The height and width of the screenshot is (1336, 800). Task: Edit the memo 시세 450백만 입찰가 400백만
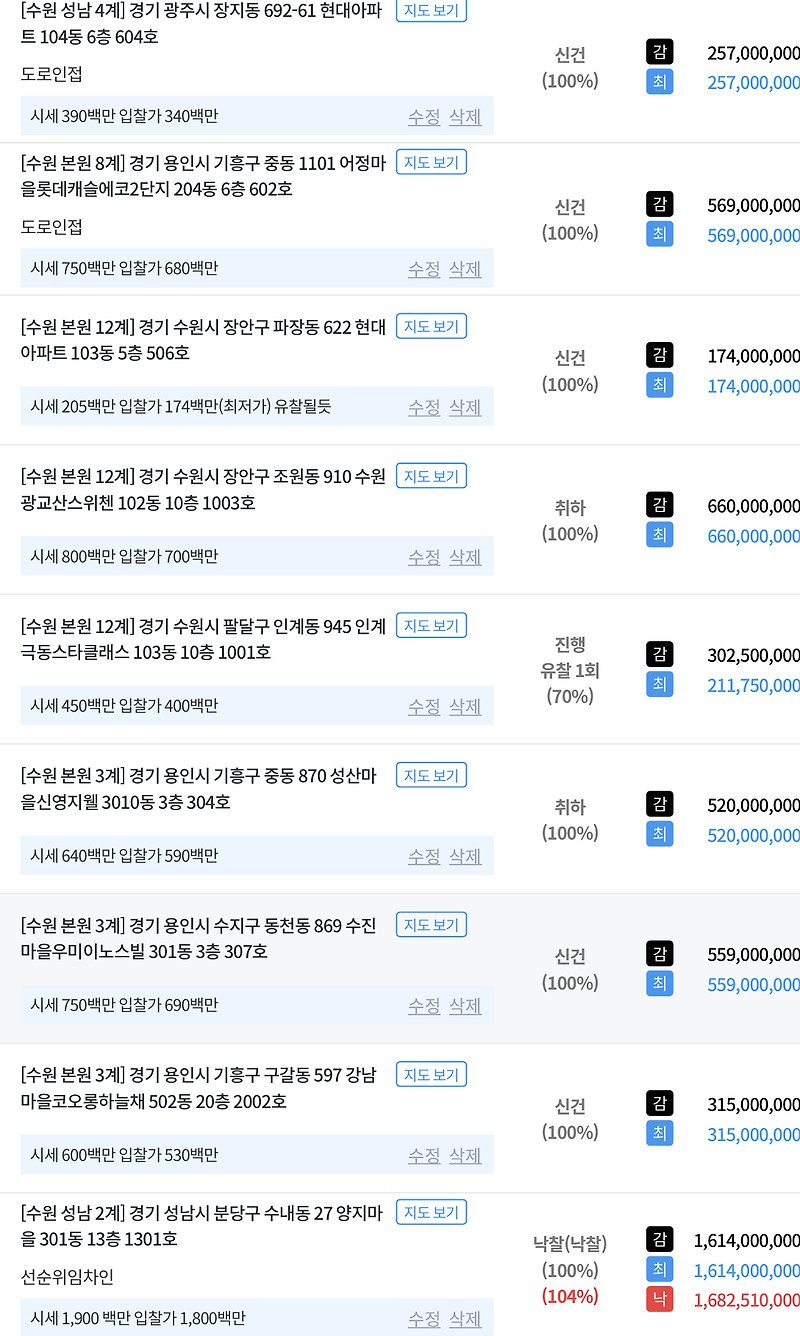click(x=424, y=707)
